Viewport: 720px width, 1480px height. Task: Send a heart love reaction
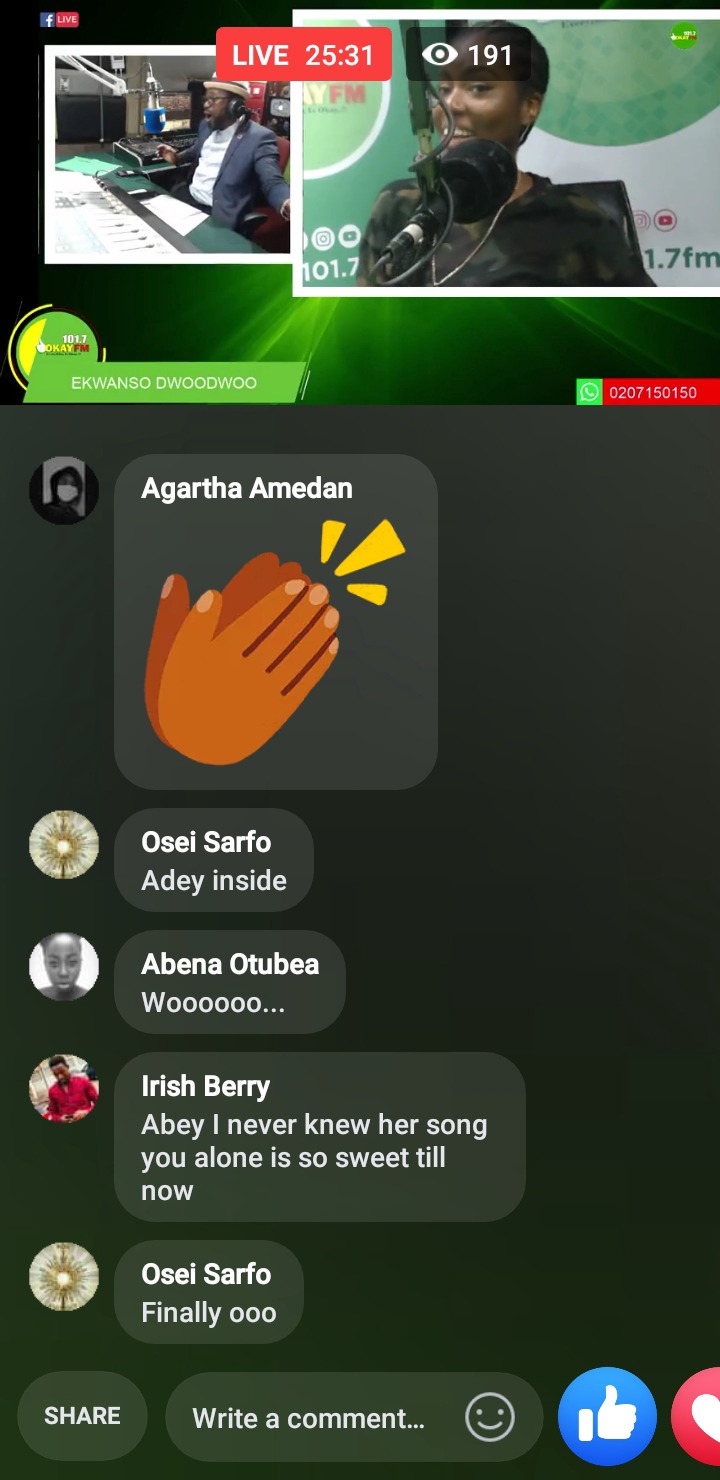pos(700,1417)
